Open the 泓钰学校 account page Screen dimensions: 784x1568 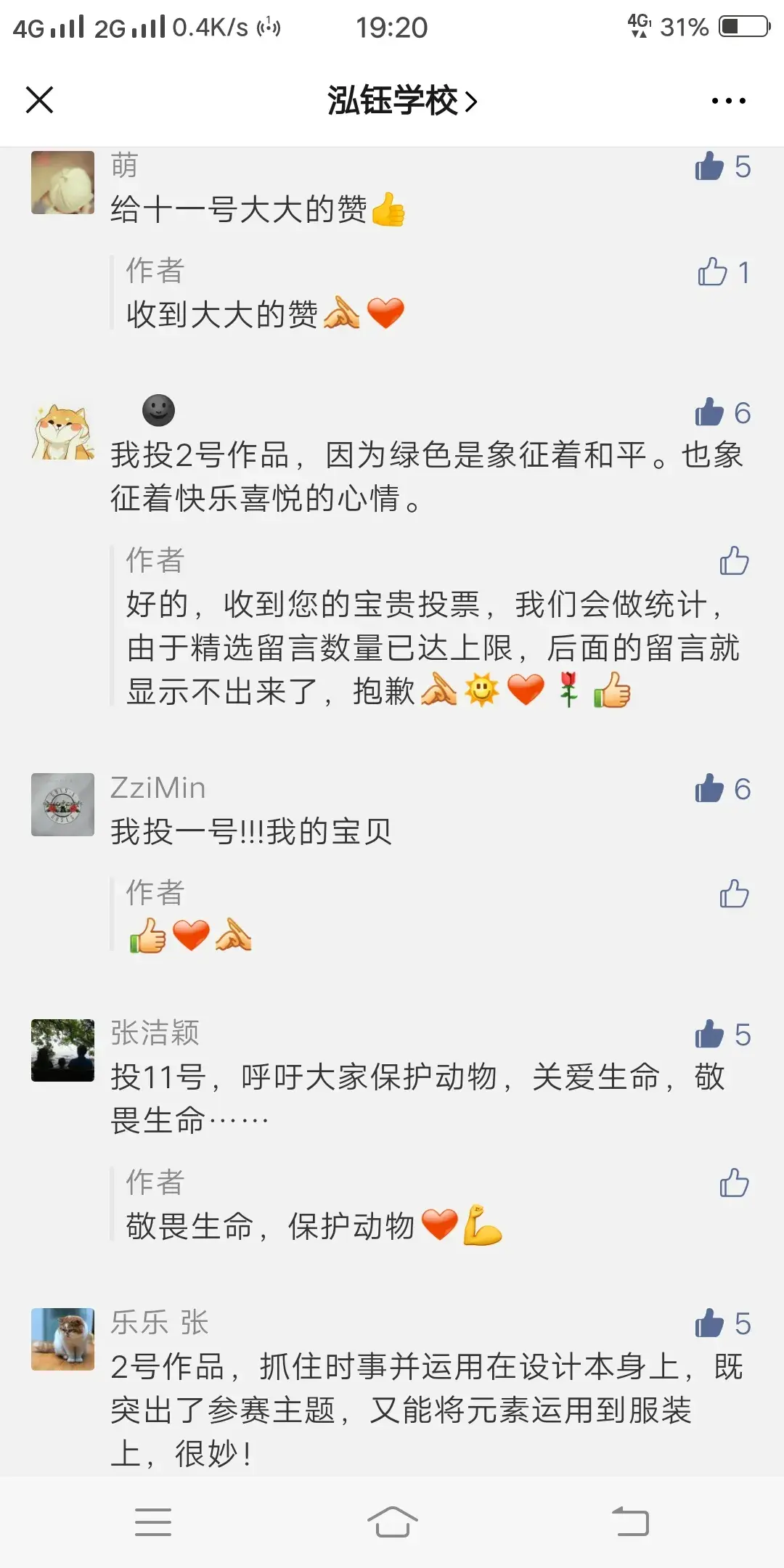[401, 101]
